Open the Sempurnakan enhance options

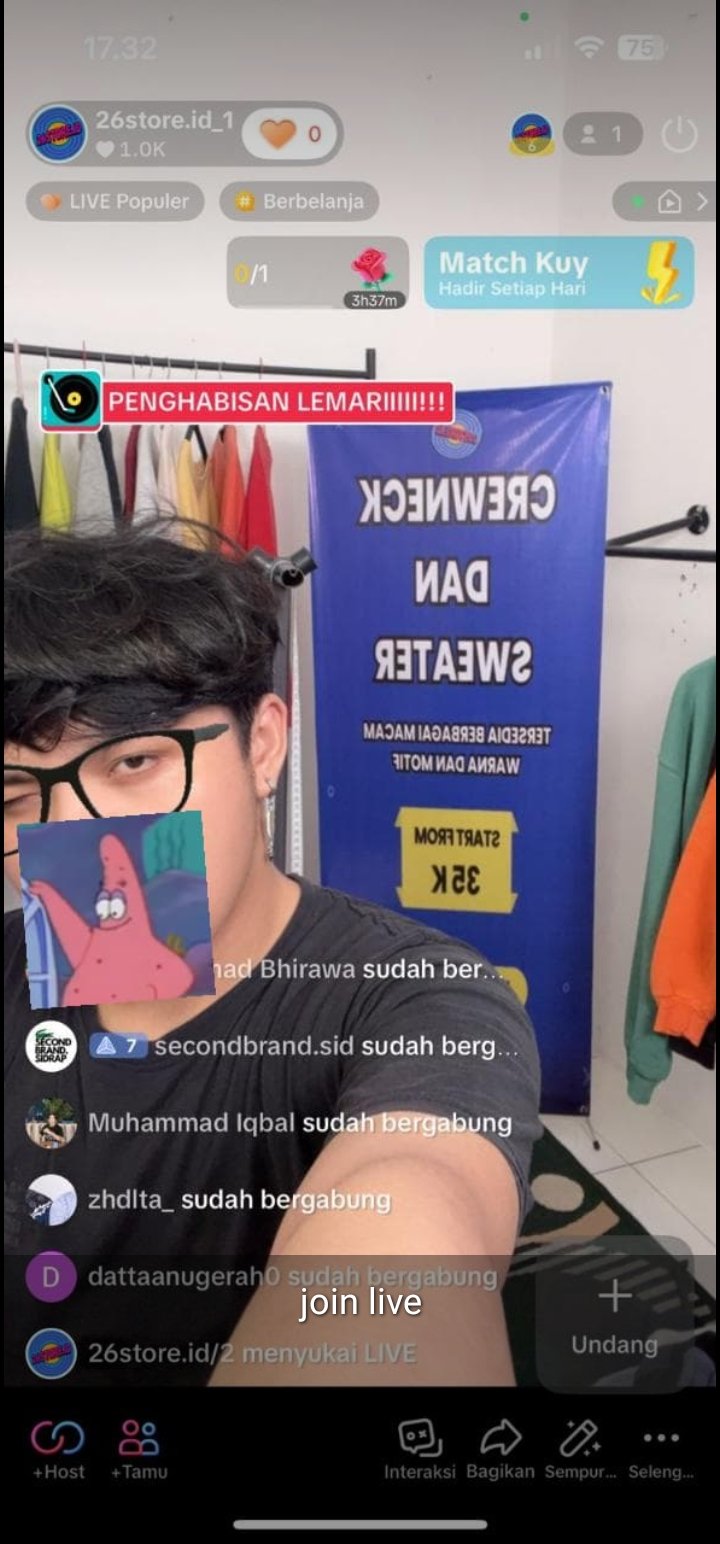coord(580,1450)
